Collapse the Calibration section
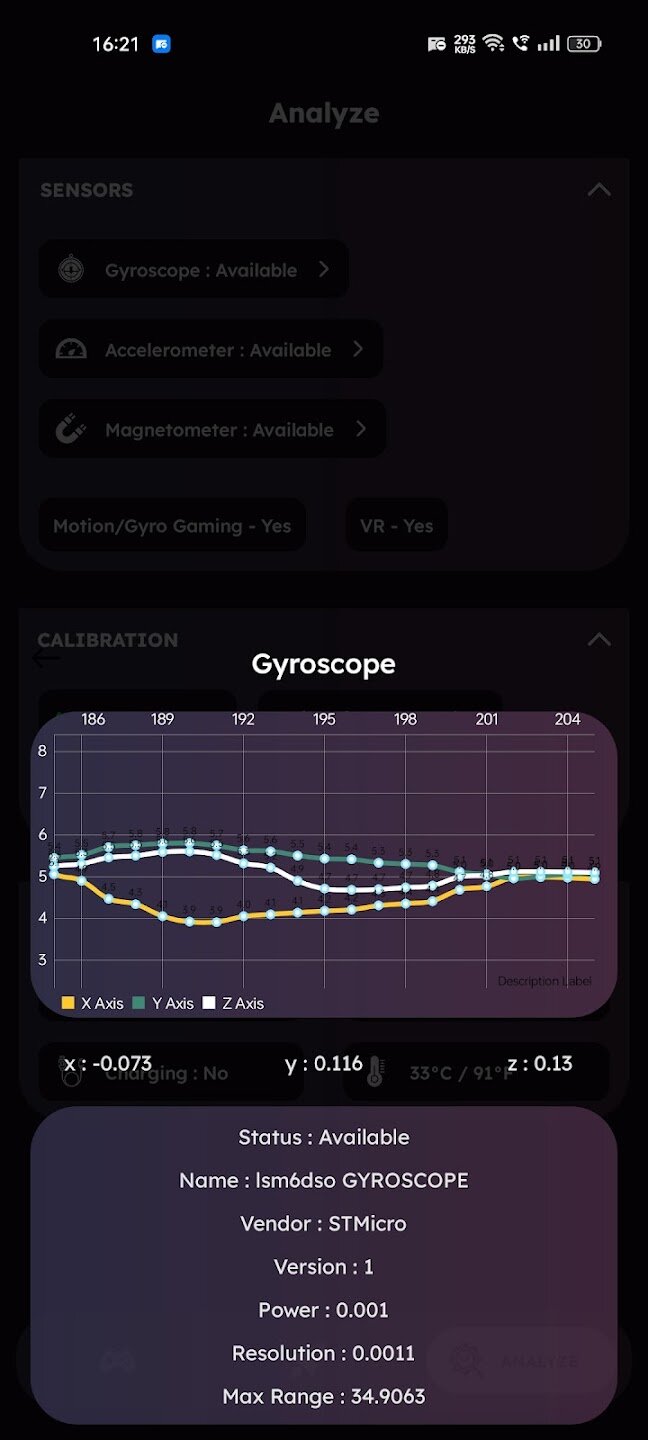Image resolution: width=648 pixels, height=1440 pixels. click(x=599, y=640)
